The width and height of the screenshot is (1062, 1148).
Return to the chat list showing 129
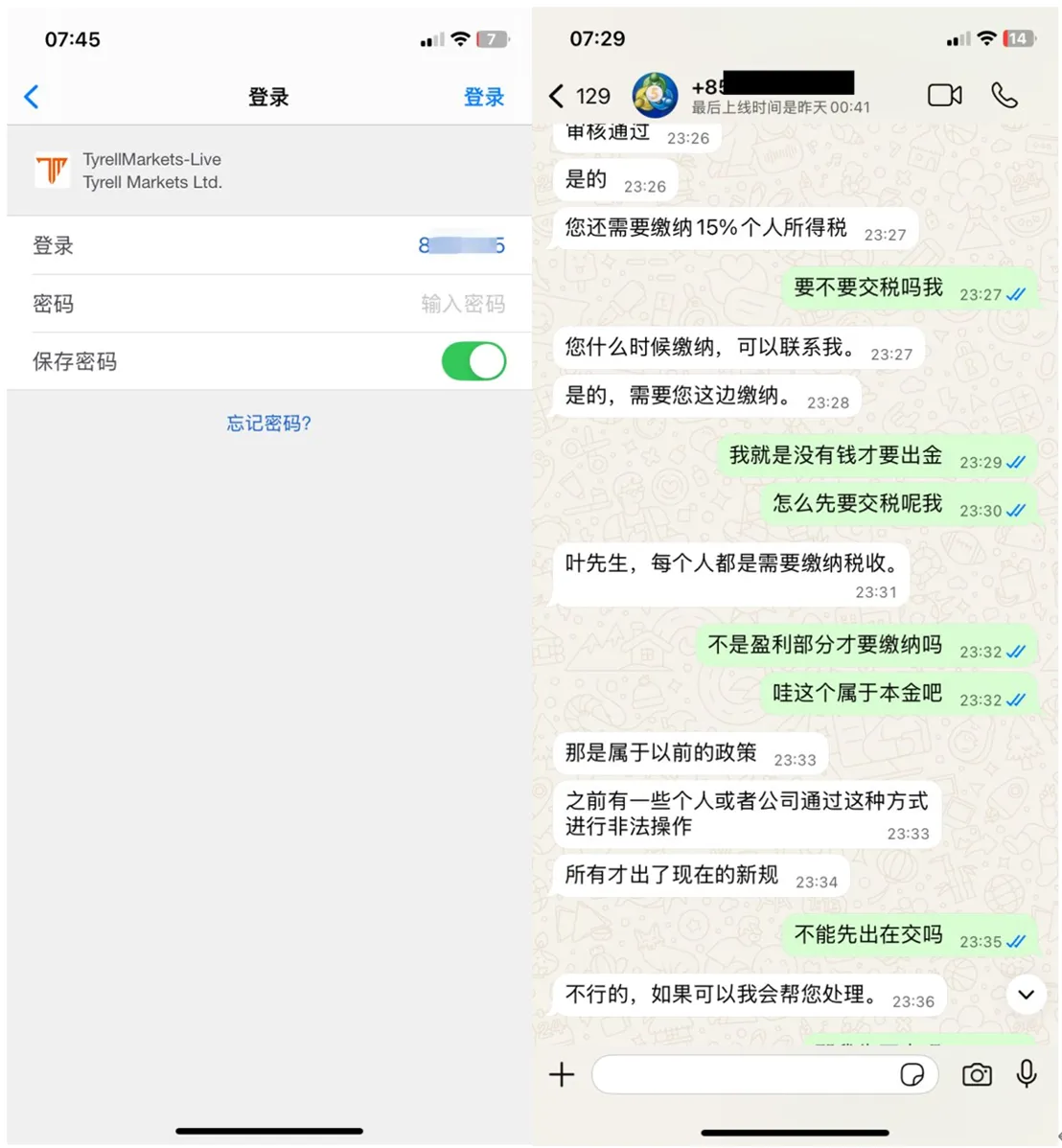pos(579,95)
